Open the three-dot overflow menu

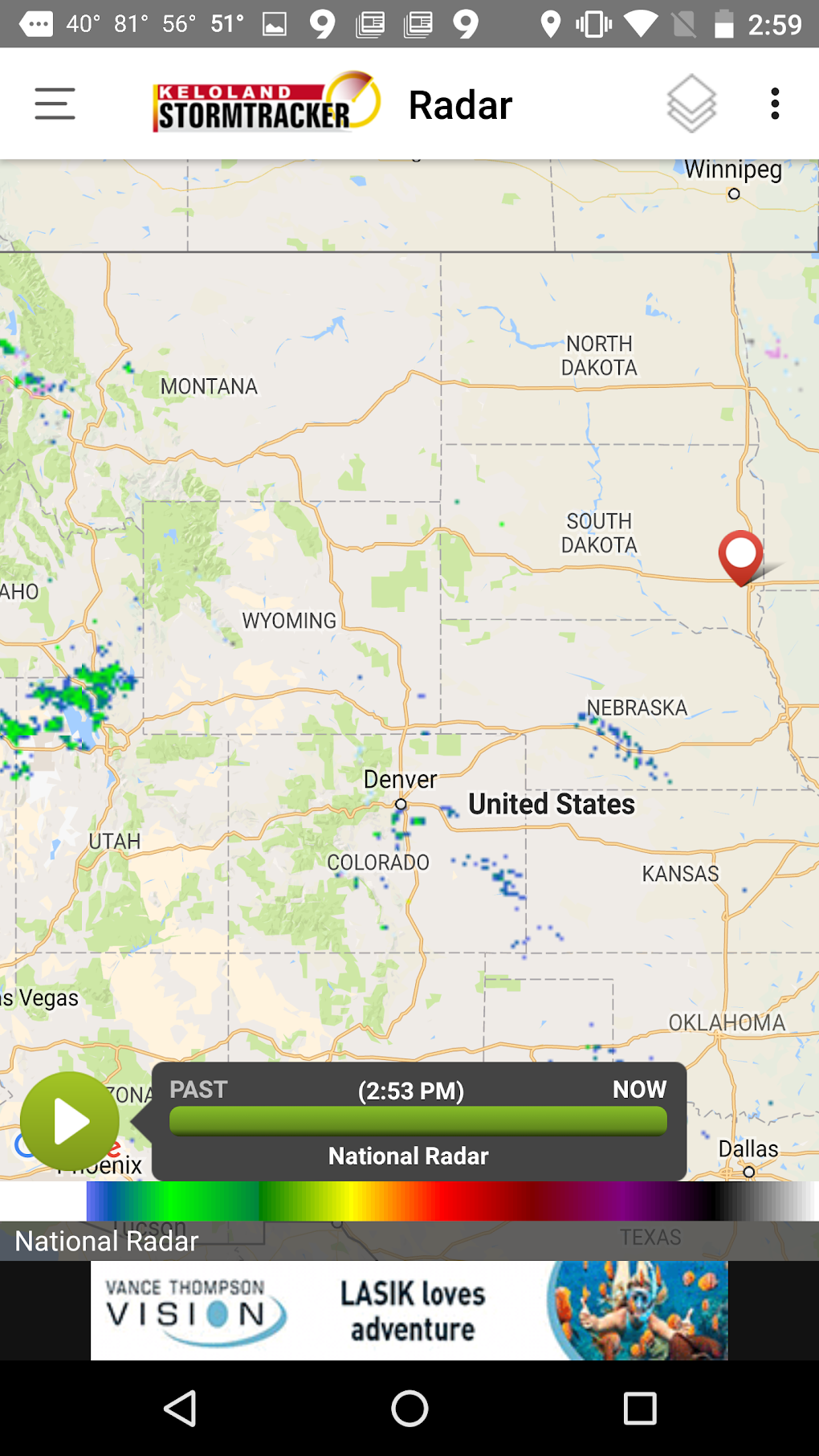tap(775, 104)
